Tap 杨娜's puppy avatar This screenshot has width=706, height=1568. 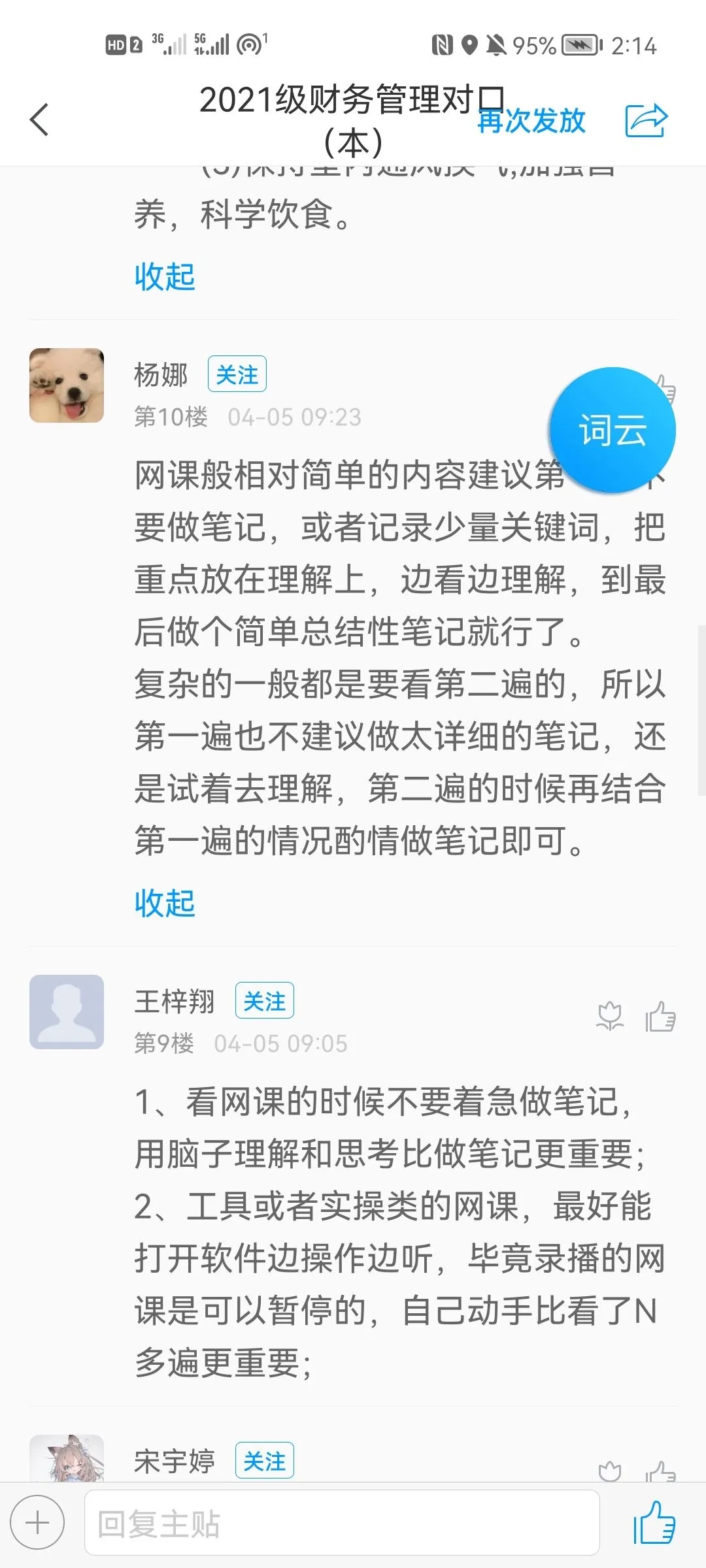click(66, 385)
